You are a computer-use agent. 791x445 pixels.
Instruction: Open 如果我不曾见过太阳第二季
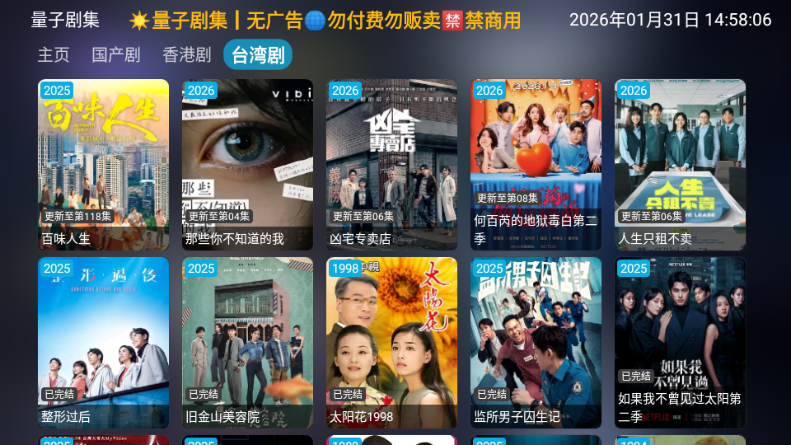(680, 342)
